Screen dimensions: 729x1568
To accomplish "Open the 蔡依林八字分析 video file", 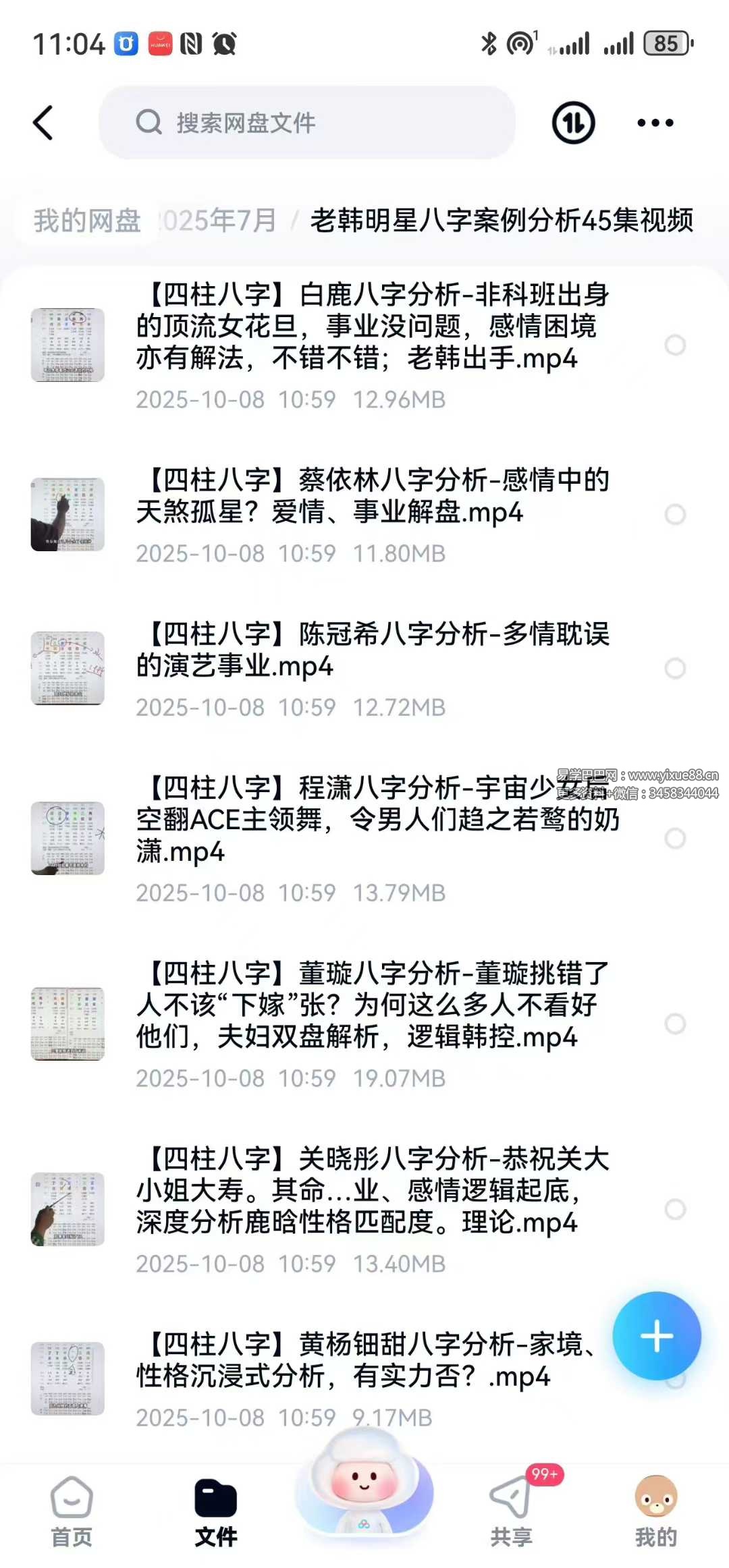I will pyautogui.click(x=373, y=497).
